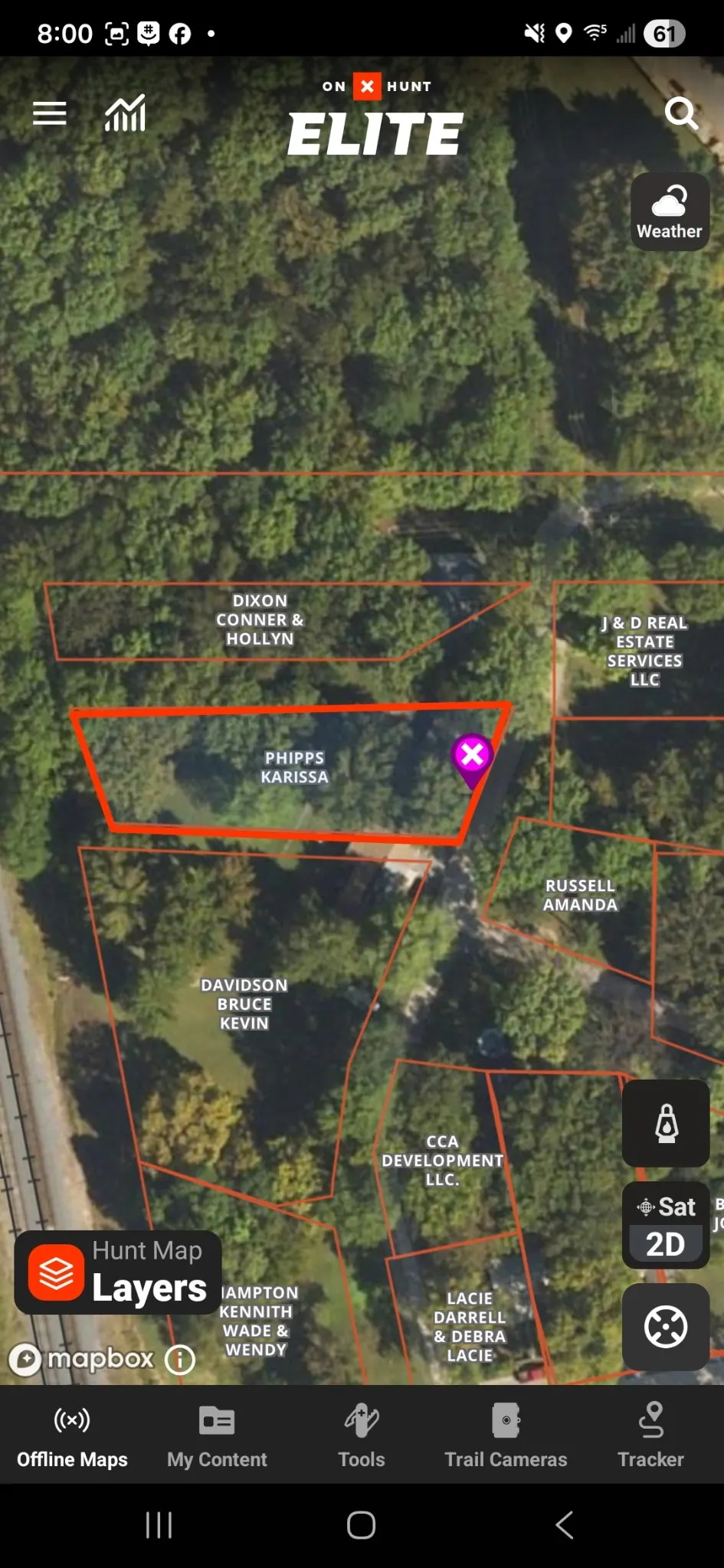Open the elevation profile chart icon
The image size is (724, 1568).
point(125,113)
